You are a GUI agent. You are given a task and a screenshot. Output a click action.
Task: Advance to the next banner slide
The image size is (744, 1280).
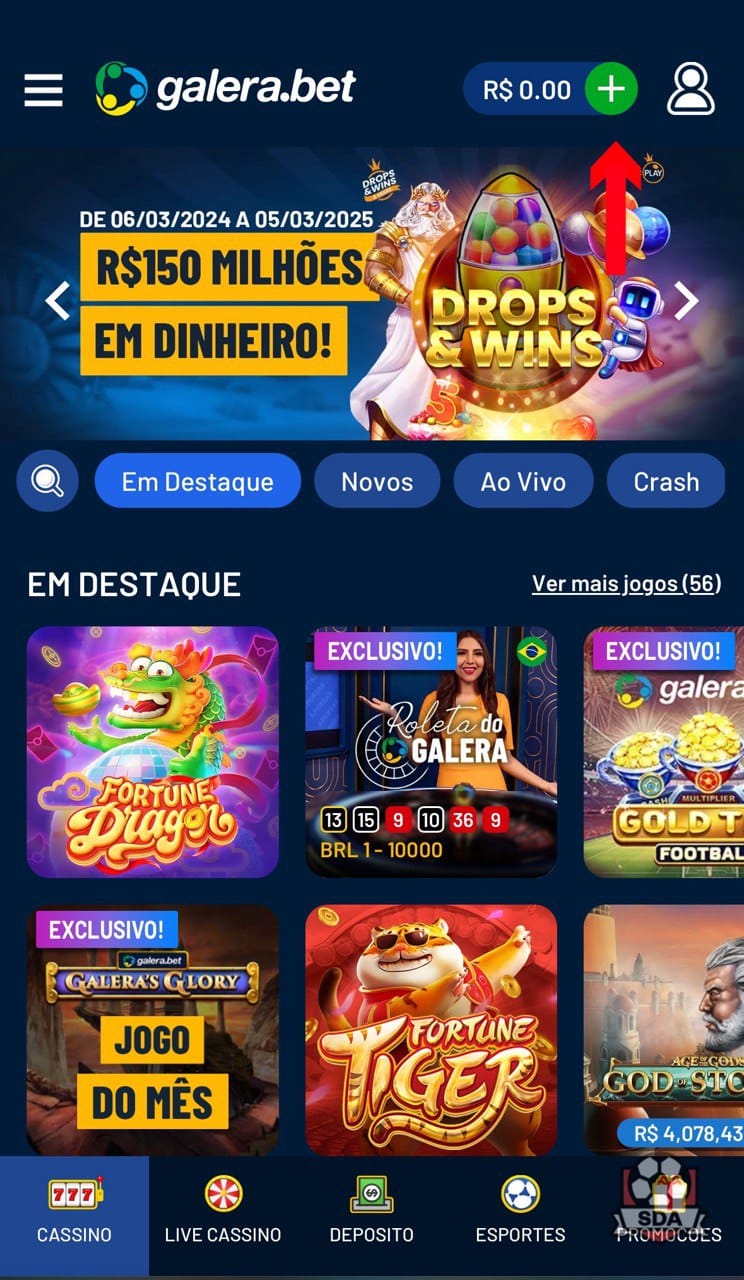pos(686,300)
